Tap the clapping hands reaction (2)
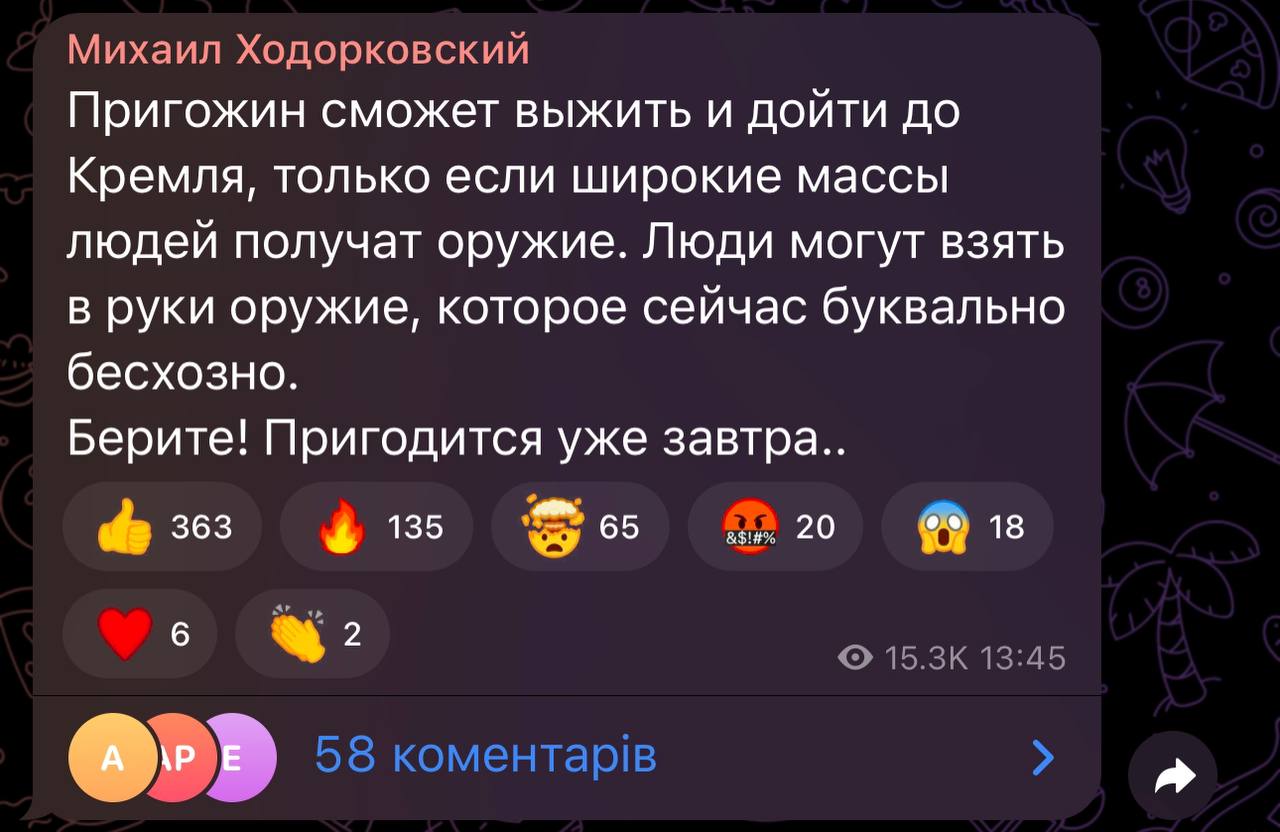 coord(312,634)
